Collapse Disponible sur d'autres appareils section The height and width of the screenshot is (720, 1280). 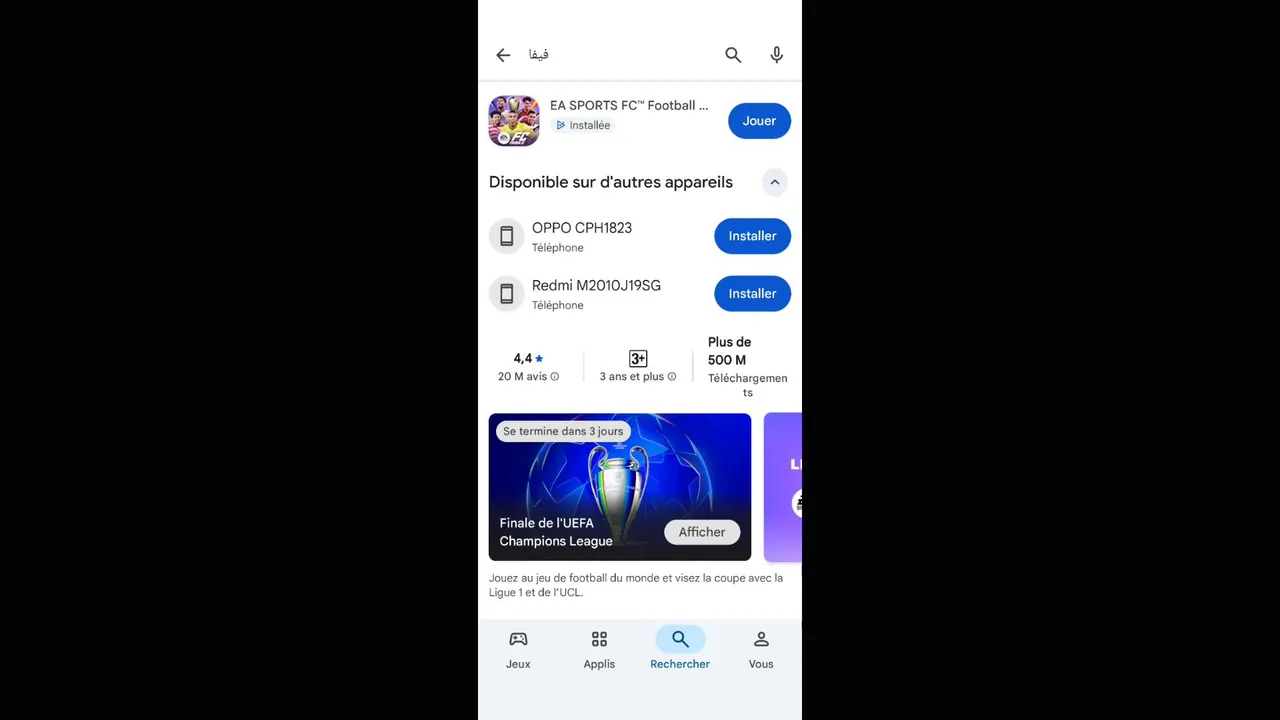pyautogui.click(x=775, y=182)
